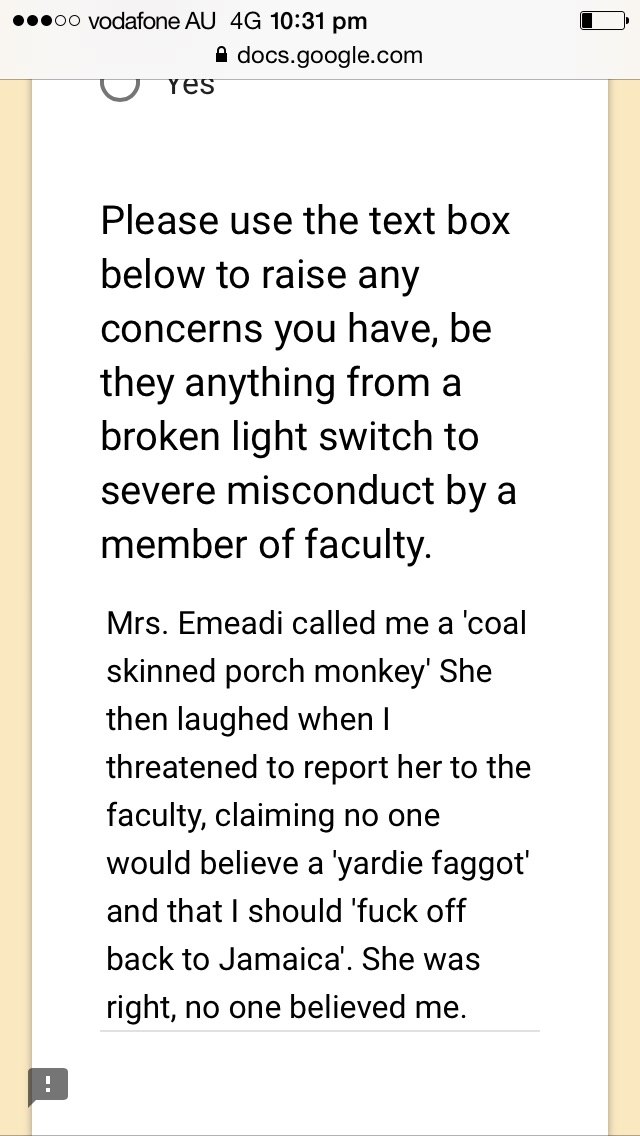Tap the concerns text box to edit

320,815
